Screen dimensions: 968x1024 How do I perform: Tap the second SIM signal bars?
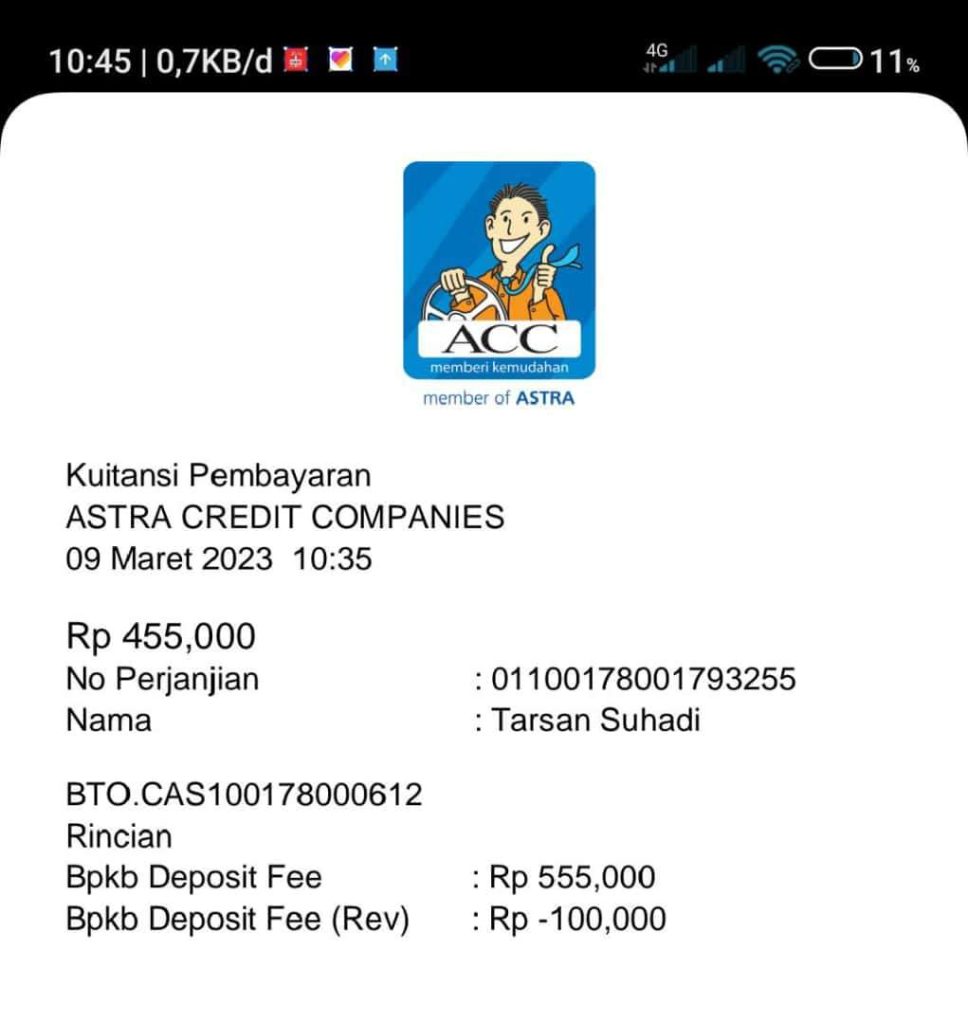[725, 60]
